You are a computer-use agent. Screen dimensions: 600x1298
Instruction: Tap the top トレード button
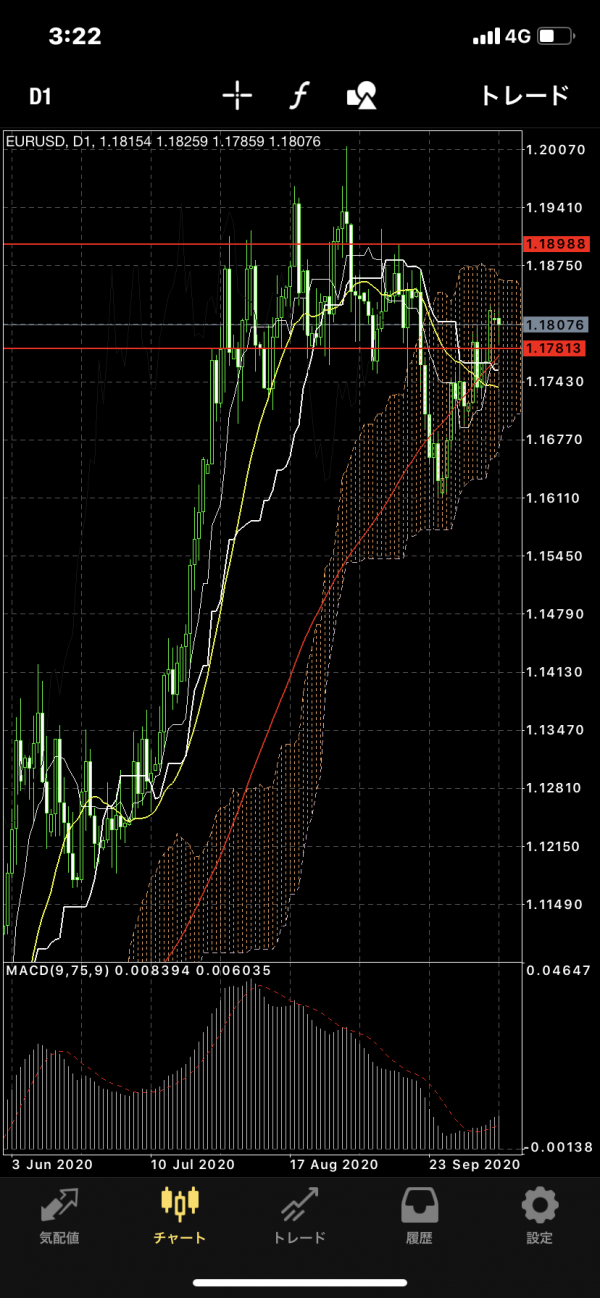[x=525, y=96]
